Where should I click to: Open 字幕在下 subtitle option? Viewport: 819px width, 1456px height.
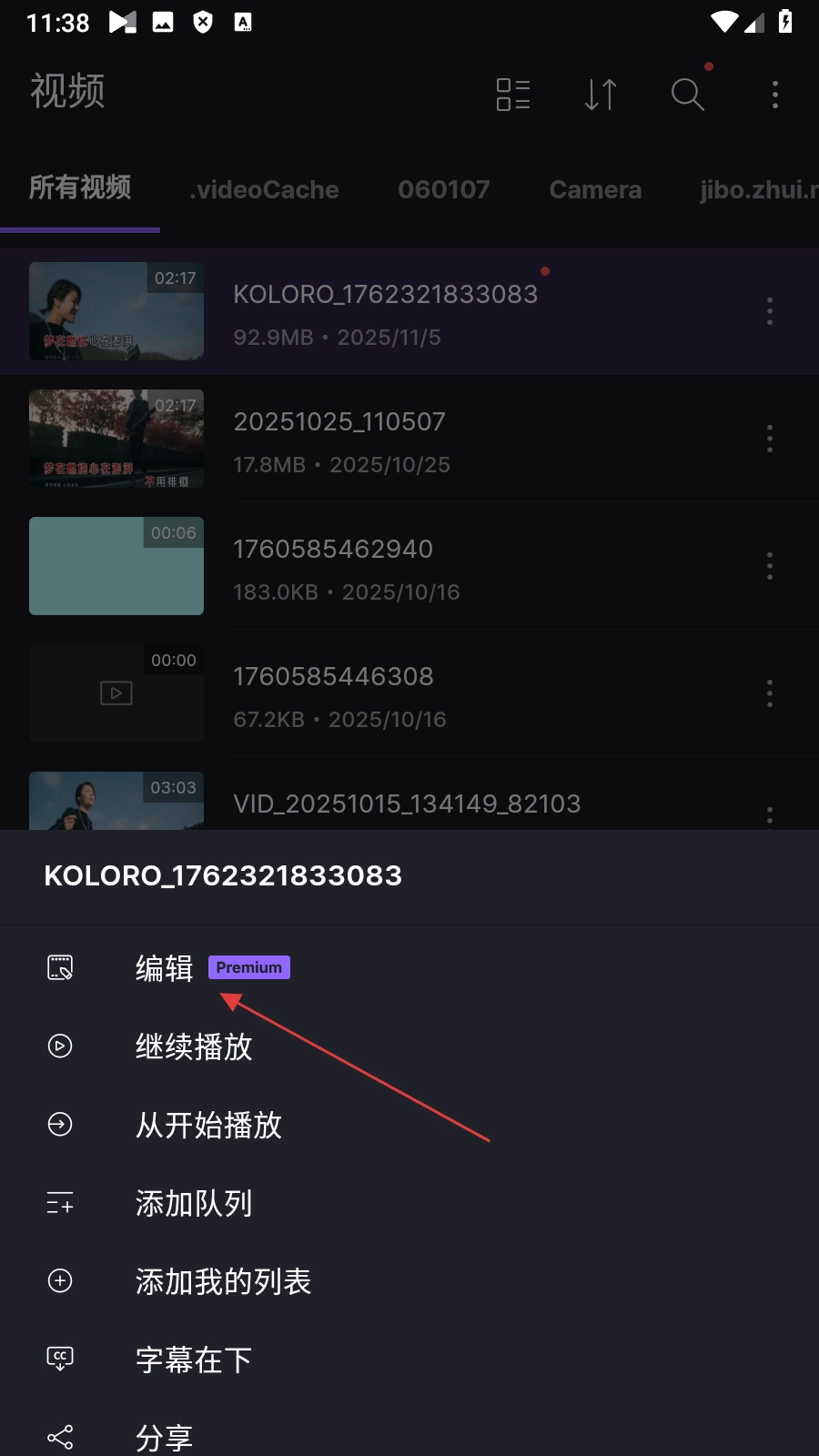[193, 1360]
